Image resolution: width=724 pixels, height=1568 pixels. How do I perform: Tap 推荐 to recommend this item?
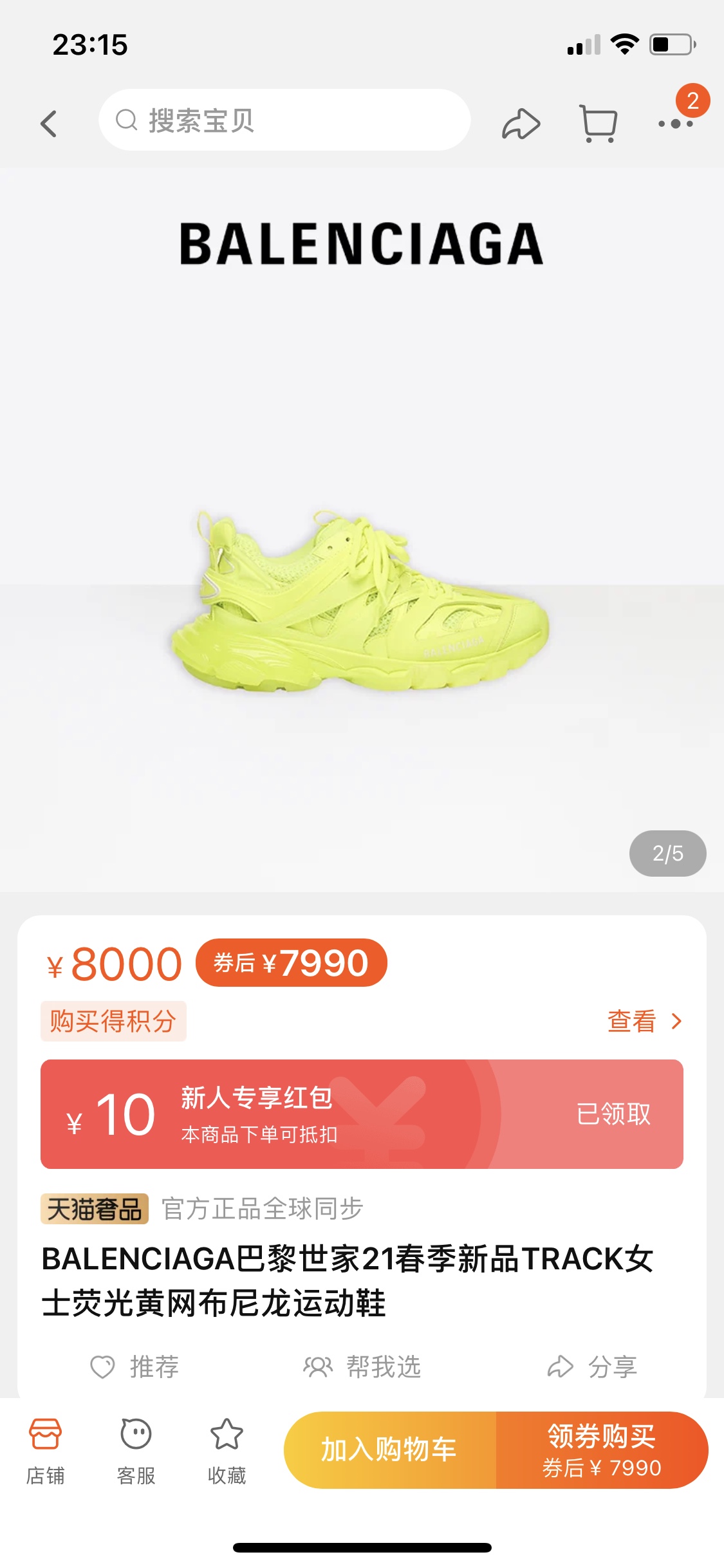[x=136, y=1367]
